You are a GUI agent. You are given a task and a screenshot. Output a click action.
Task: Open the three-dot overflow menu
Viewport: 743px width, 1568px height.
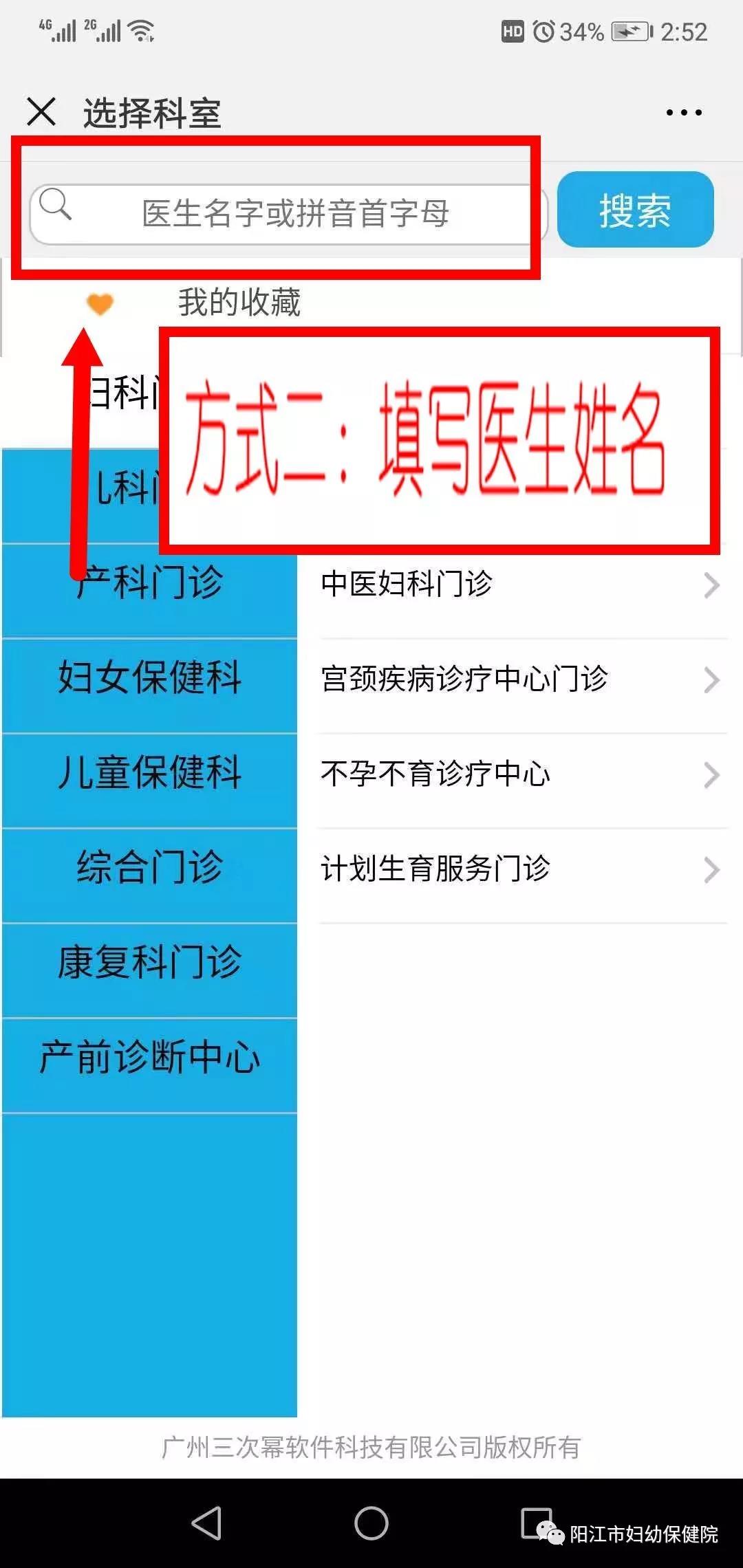click(684, 112)
